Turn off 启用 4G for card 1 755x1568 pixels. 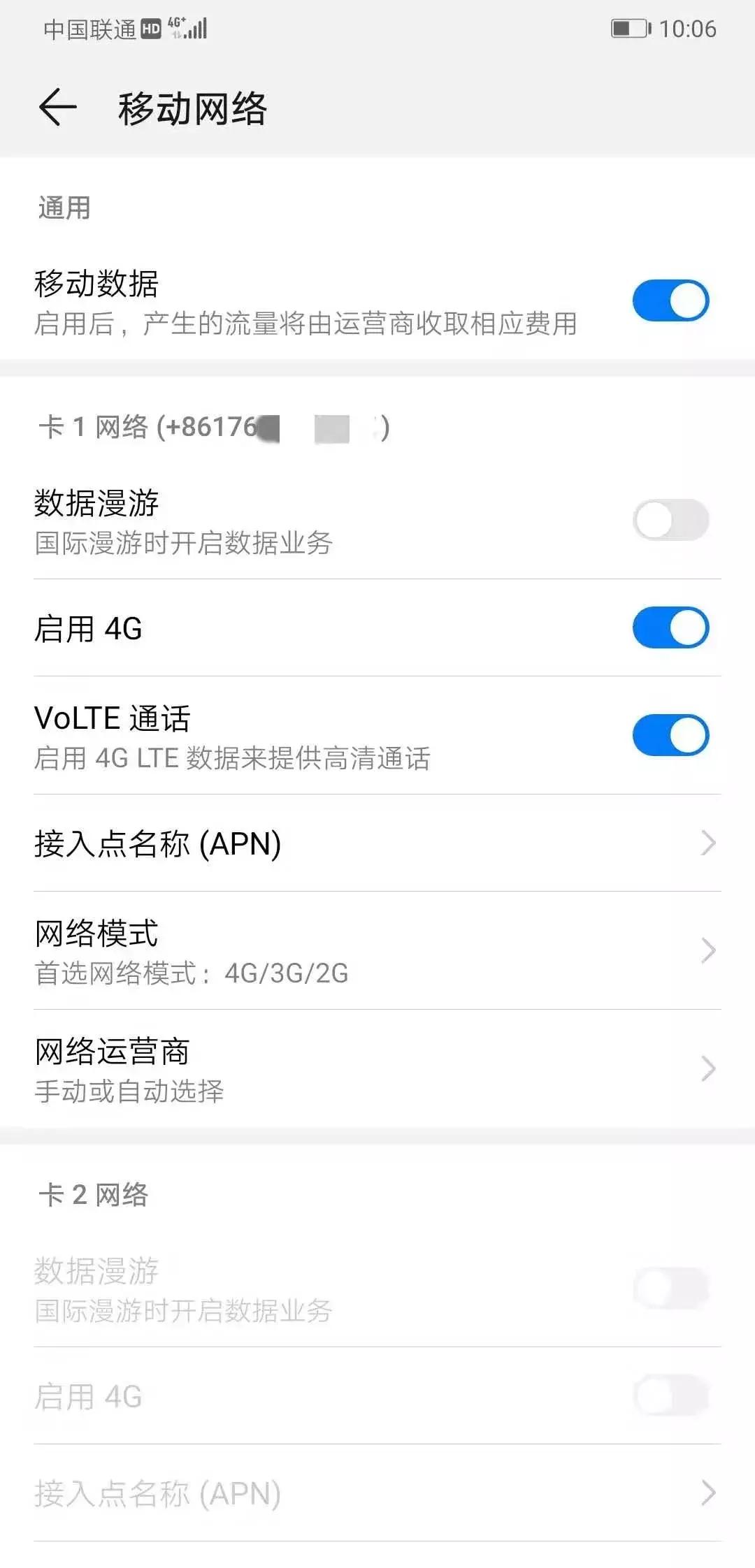(x=671, y=629)
